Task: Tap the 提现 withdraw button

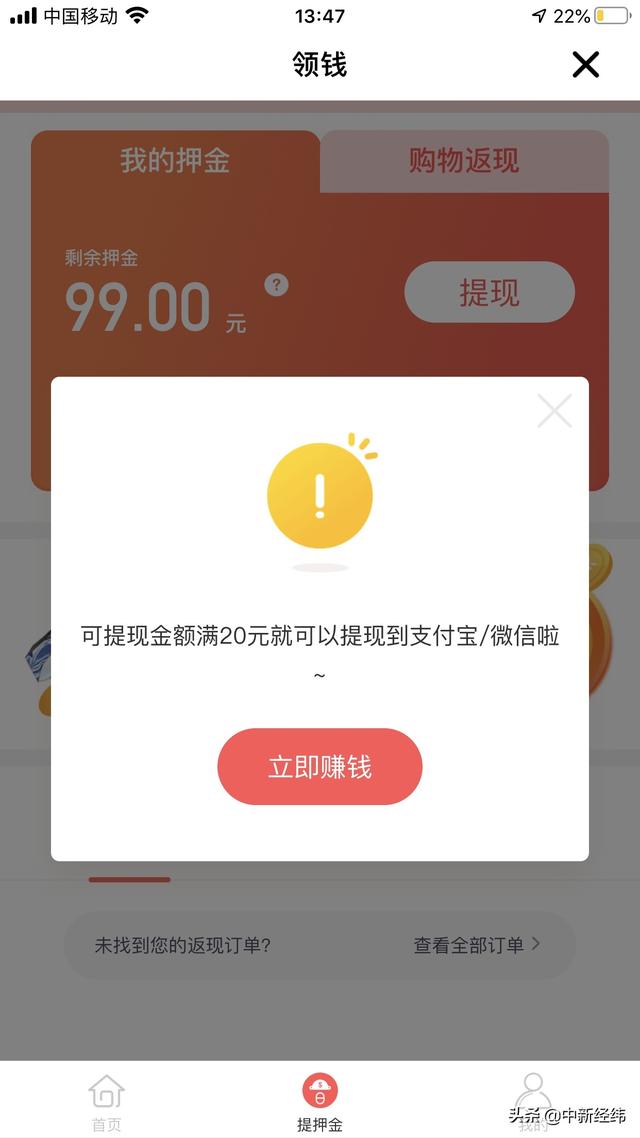Action: tap(489, 292)
